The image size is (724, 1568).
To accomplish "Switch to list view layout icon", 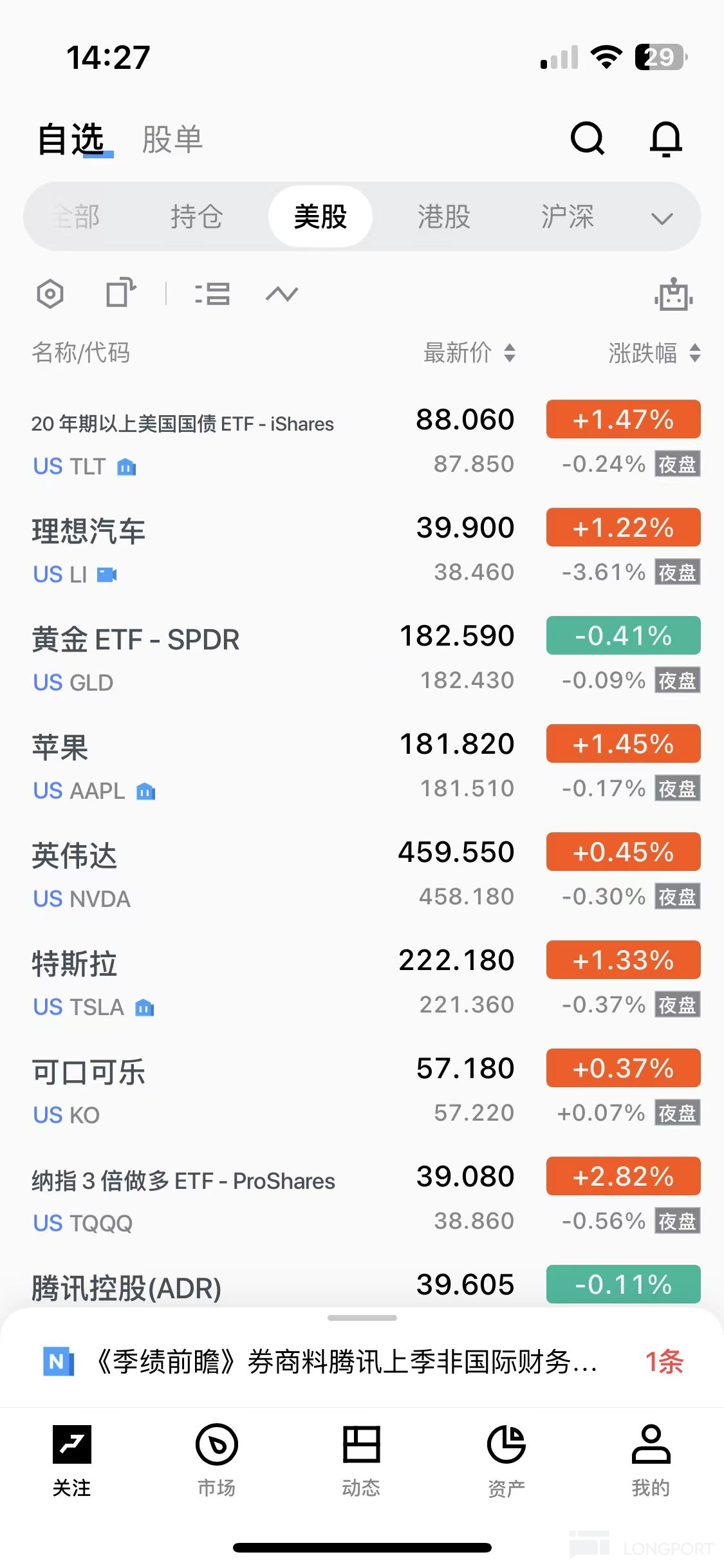I will coord(212,294).
